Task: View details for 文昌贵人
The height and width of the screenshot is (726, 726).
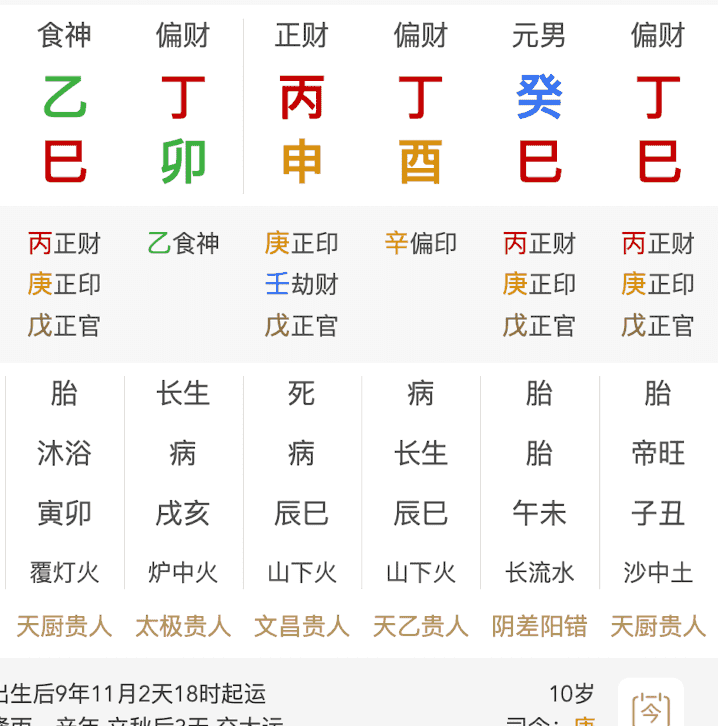Action: [x=302, y=627]
